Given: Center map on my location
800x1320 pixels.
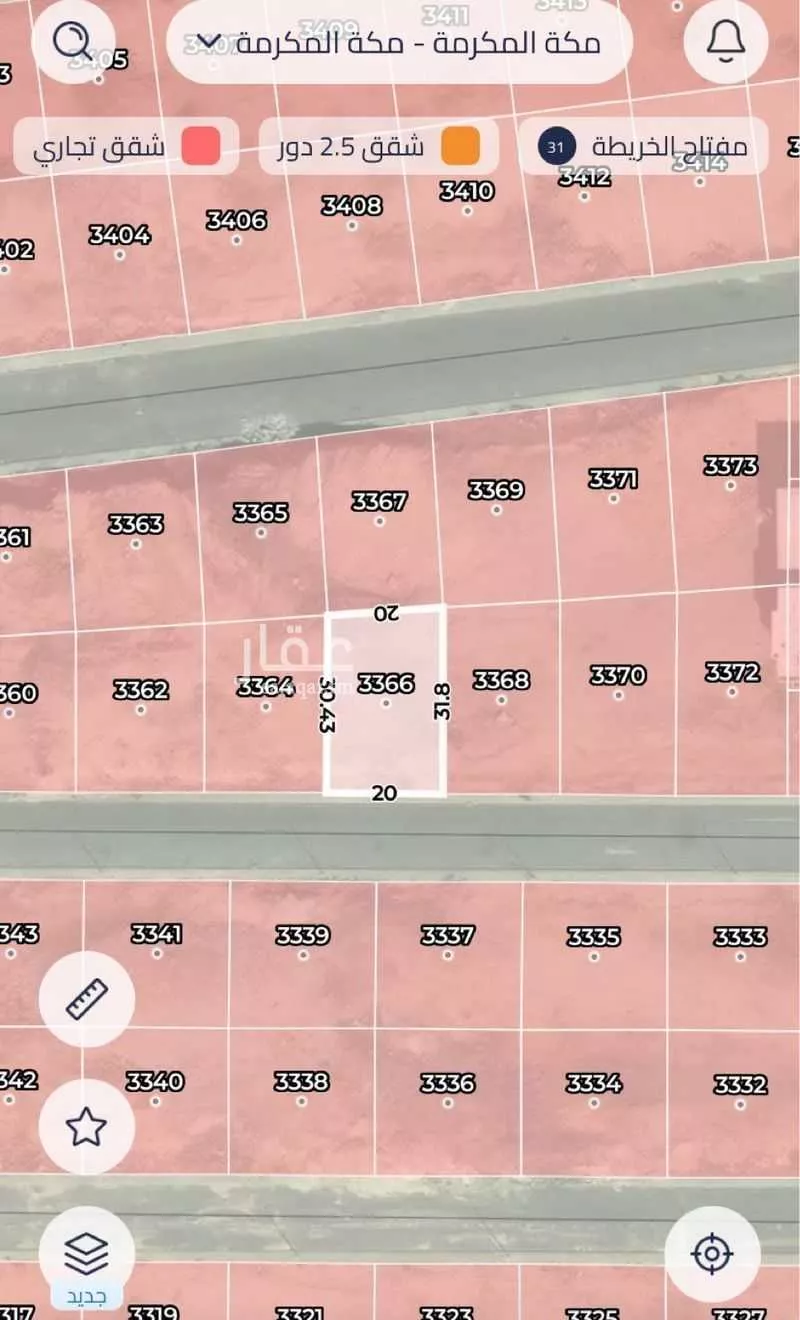Looking at the screenshot, I should [x=712, y=1253].
